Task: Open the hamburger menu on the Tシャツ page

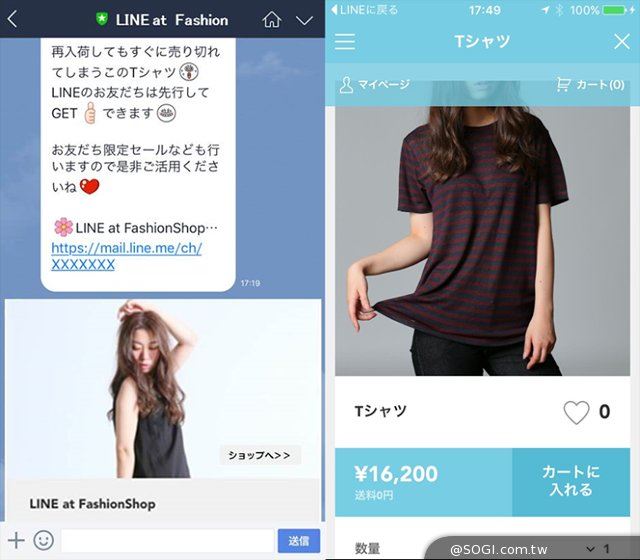Action: click(x=345, y=42)
